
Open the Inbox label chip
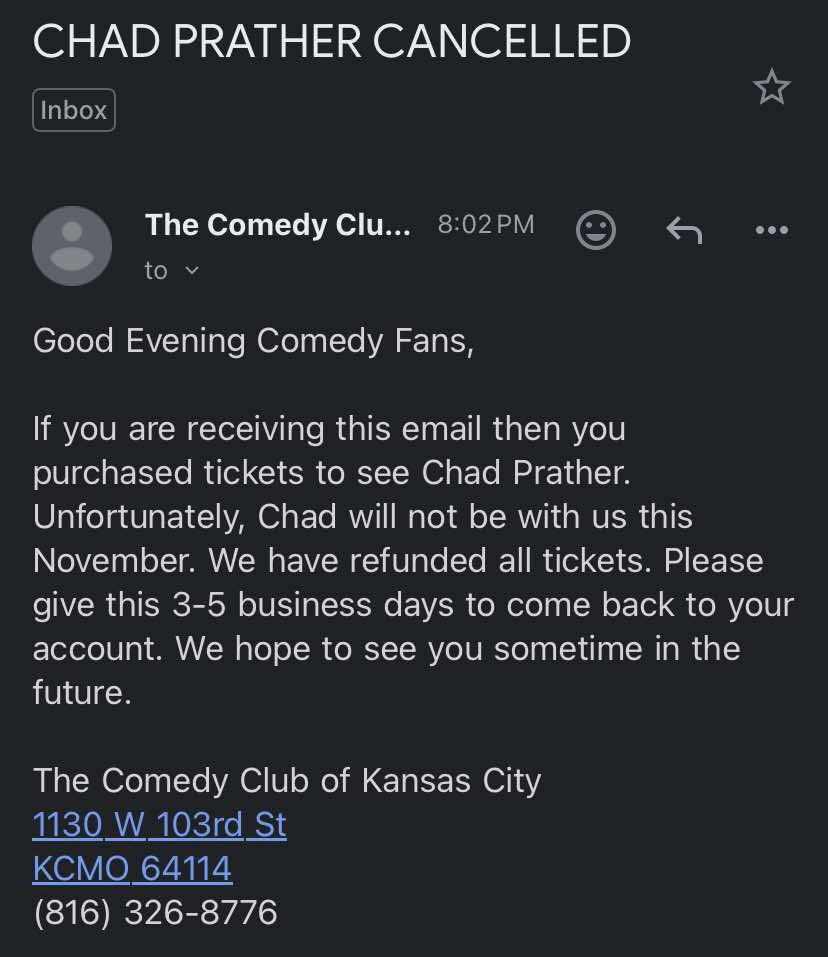pos(74,110)
